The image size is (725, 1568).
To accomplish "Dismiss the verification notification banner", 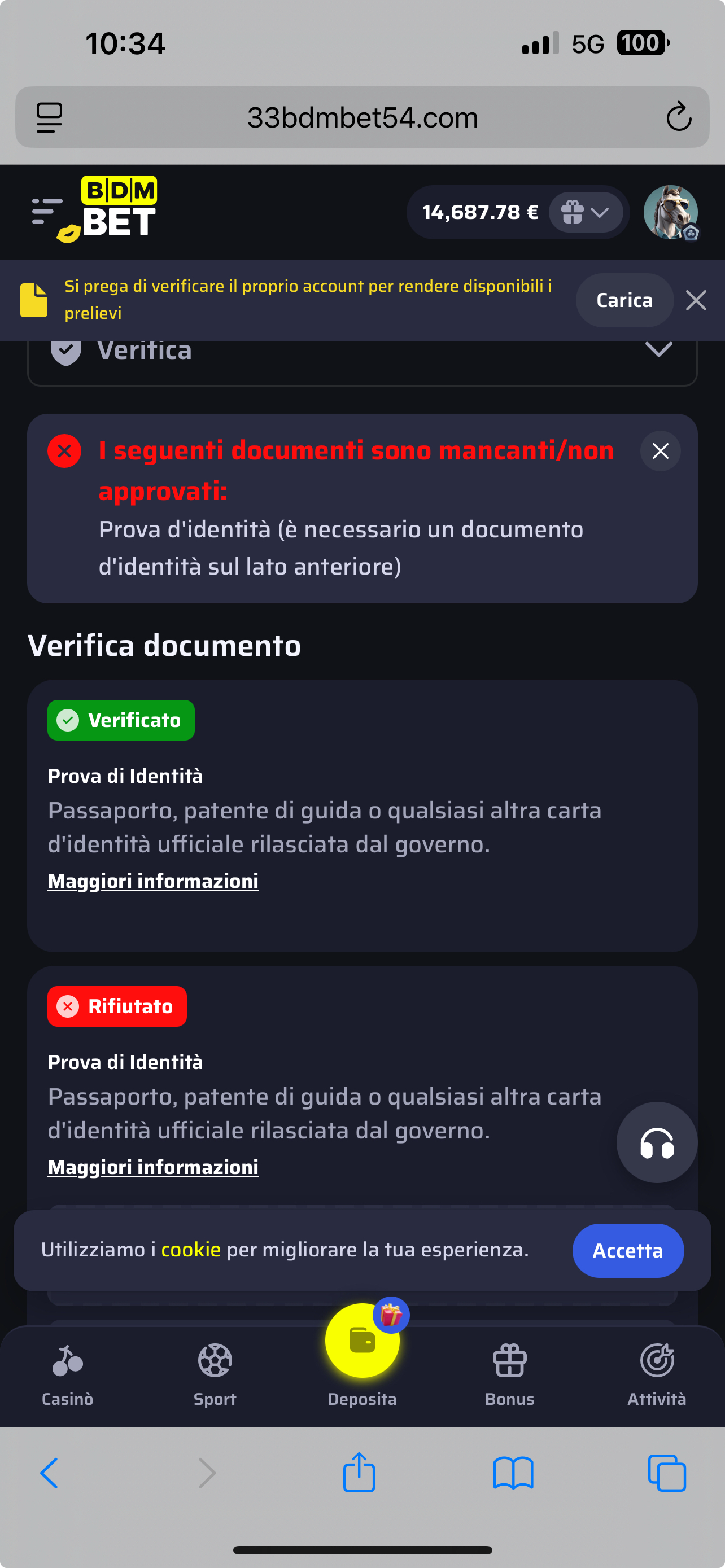I will pos(696,300).
